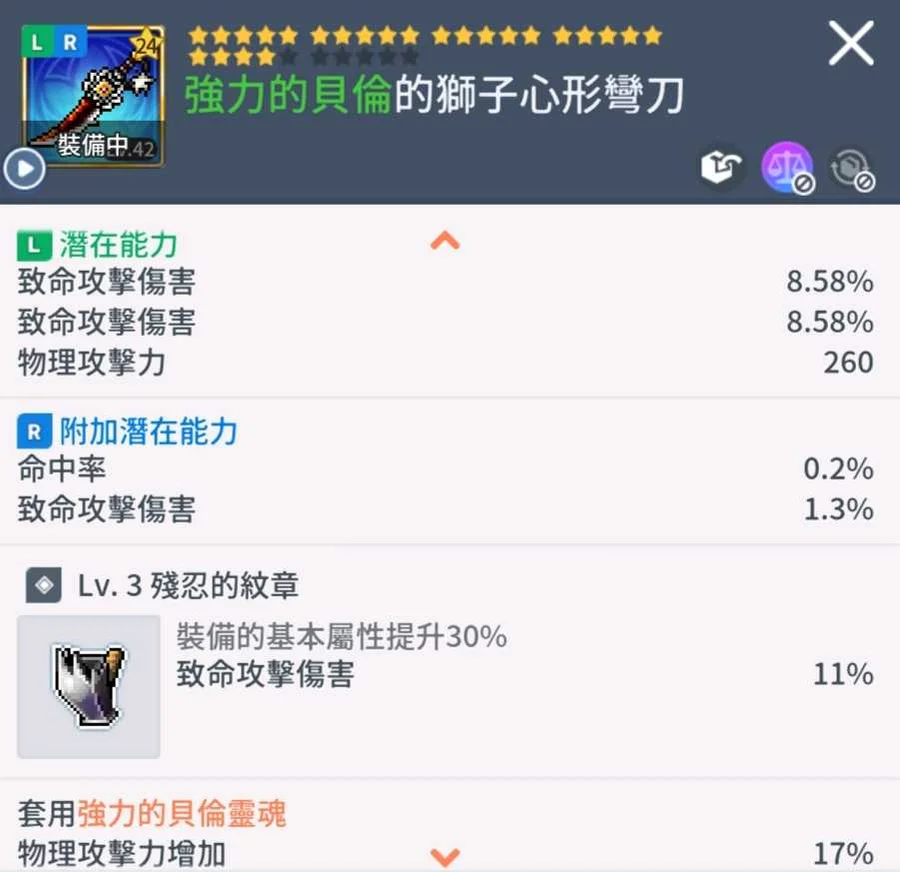
Task: Tap the grey circular arrows icon
Action: 851,168
